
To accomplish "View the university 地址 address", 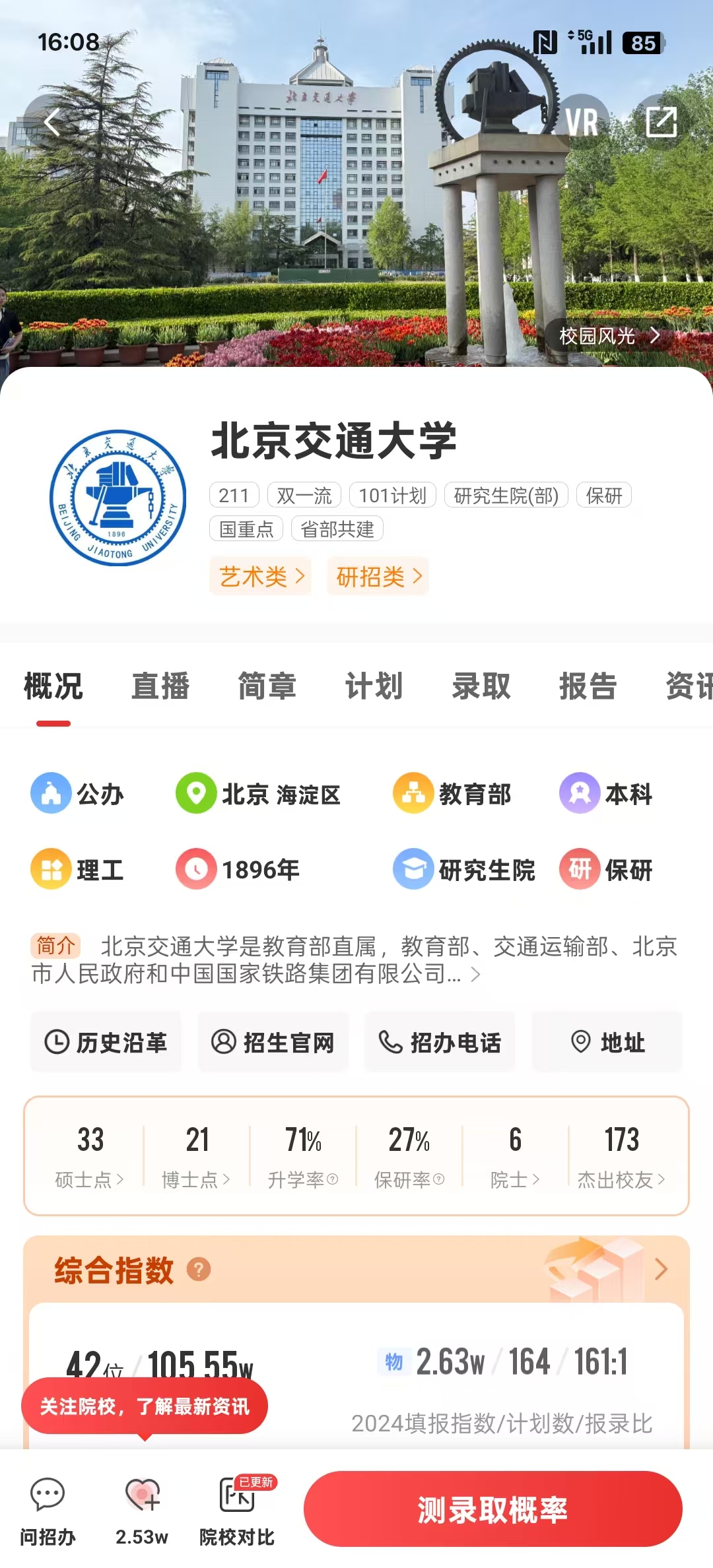I will click(x=607, y=1043).
